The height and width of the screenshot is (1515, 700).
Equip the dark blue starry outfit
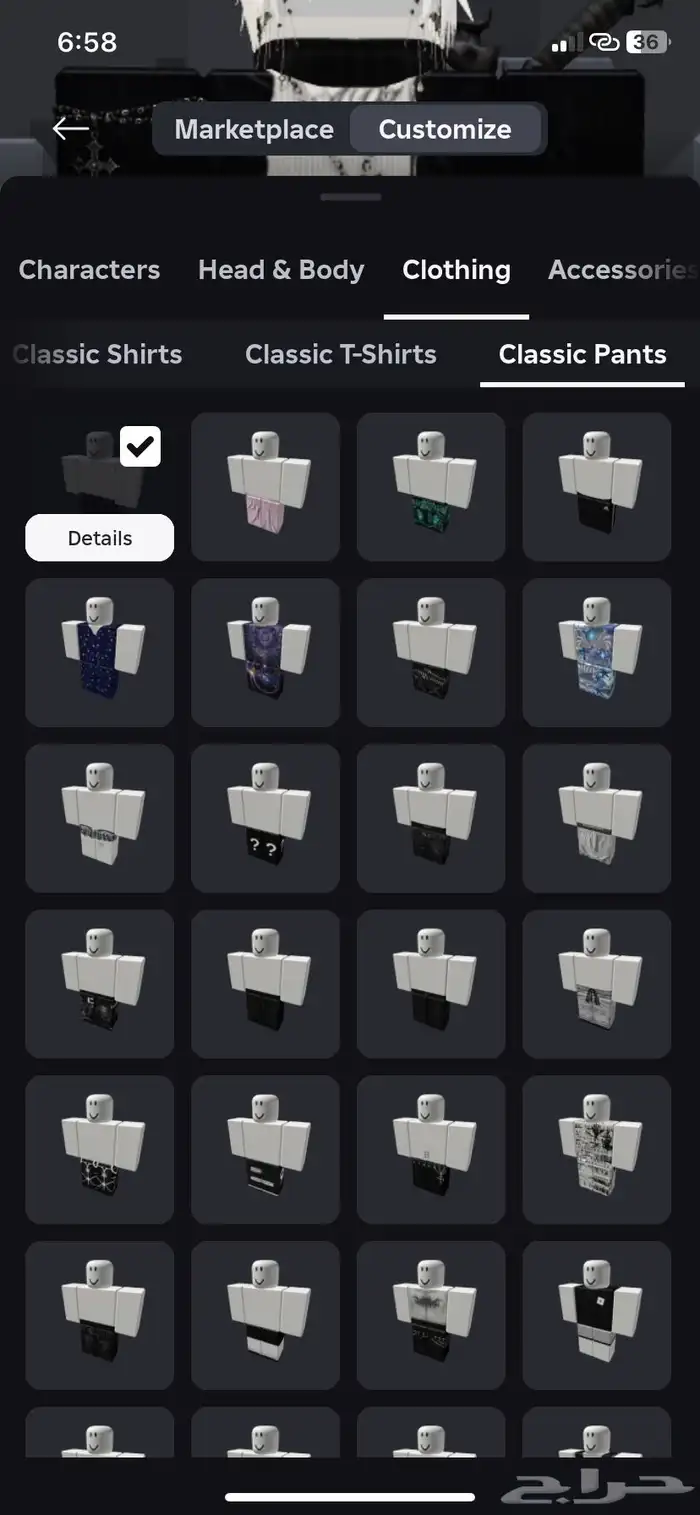pos(99,652)
